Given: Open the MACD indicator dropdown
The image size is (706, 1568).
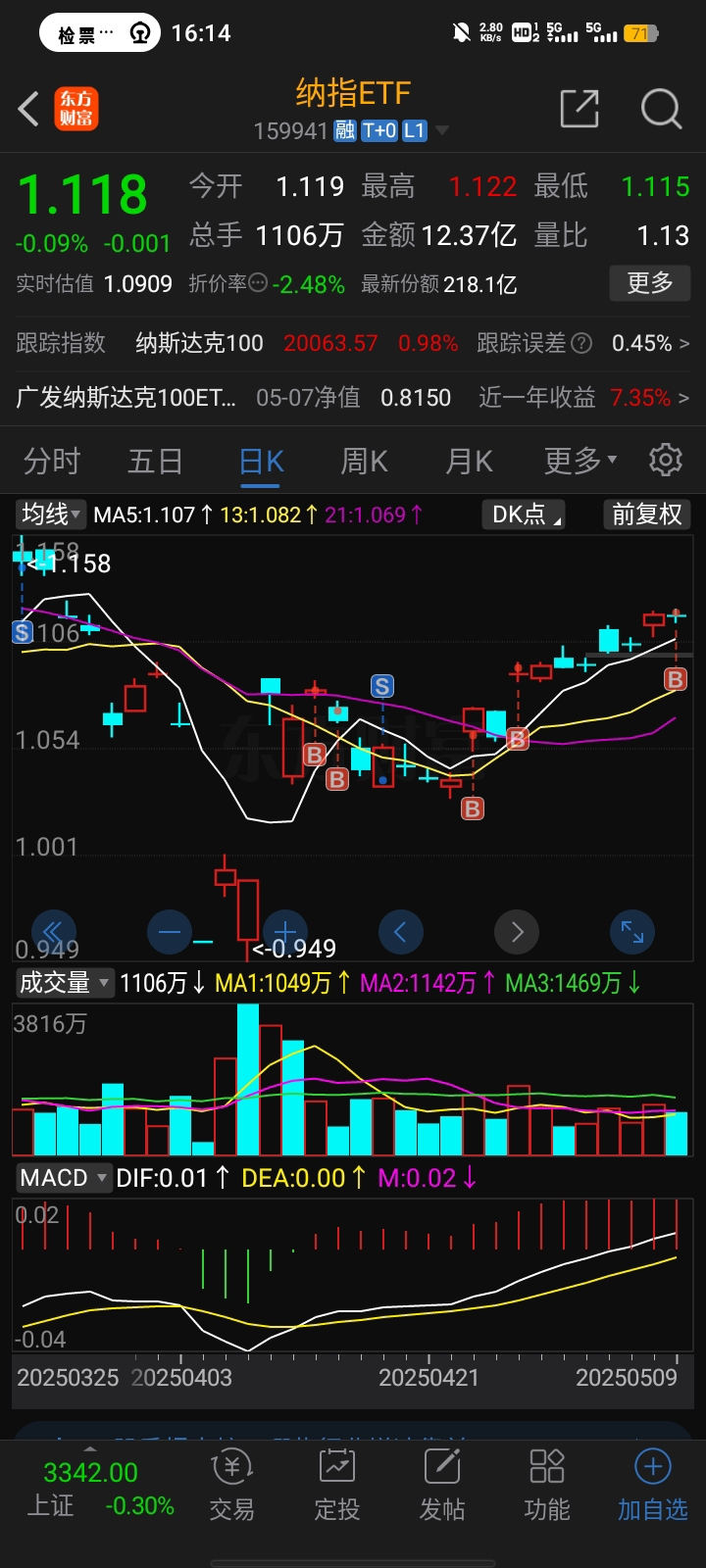Looking at the screenshot, I should [x=64, y=1178].
